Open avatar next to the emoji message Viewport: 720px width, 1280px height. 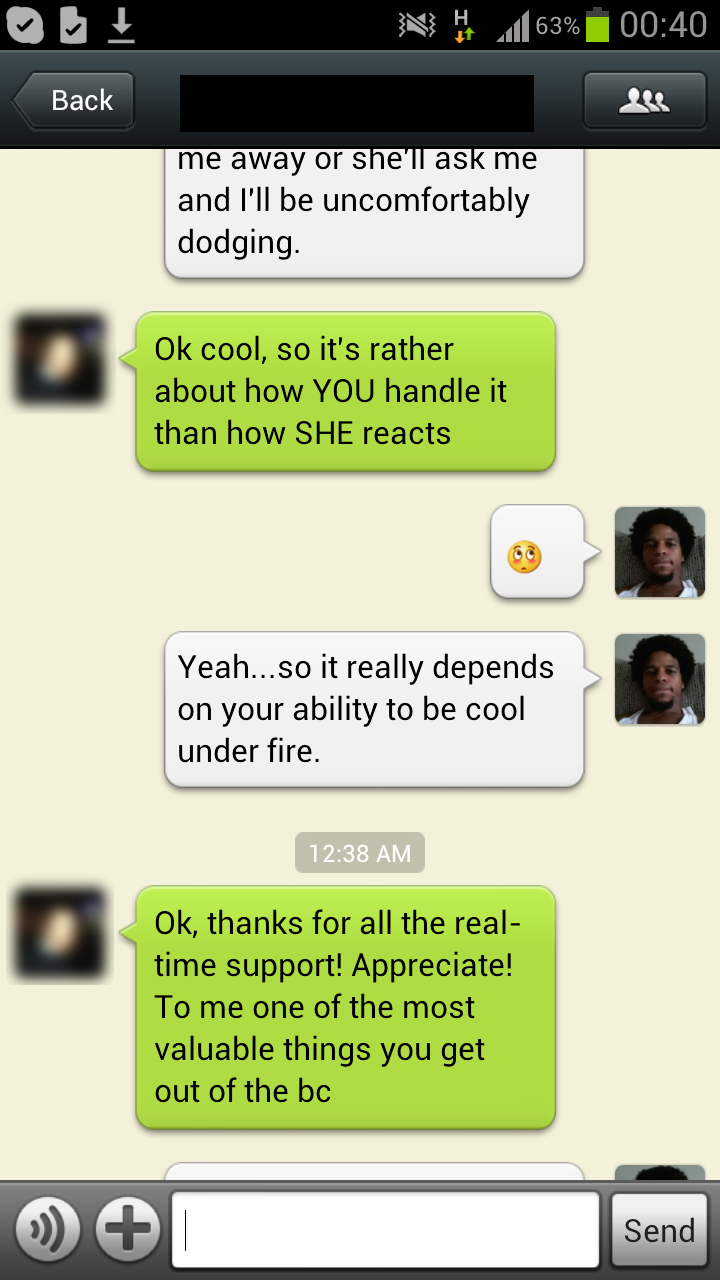659,552
